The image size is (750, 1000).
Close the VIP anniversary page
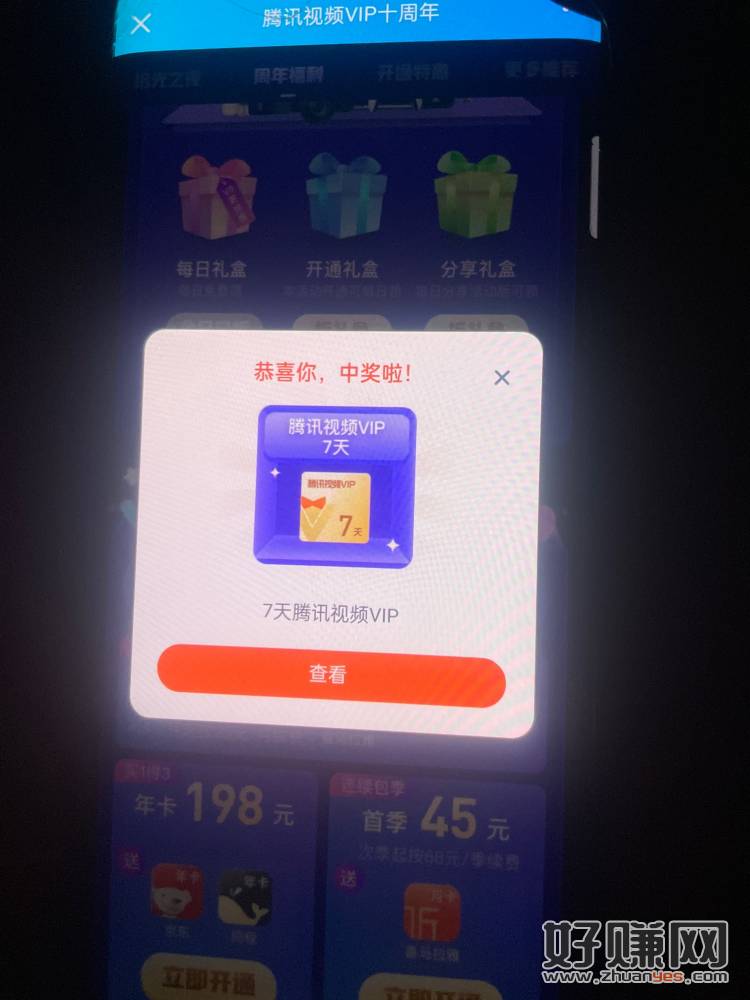141,22
